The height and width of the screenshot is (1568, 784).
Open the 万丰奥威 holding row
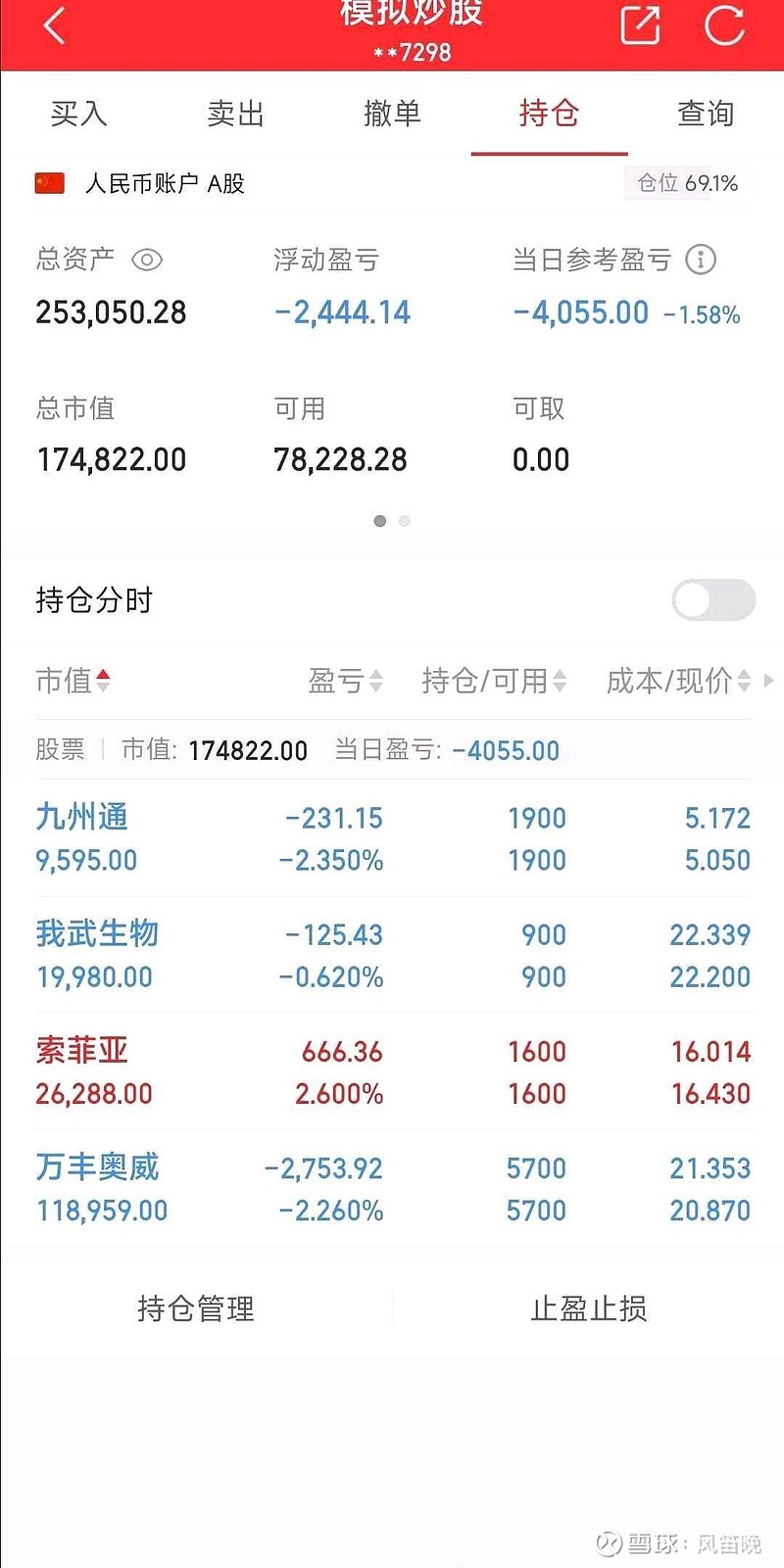(x=392, y=1188)
